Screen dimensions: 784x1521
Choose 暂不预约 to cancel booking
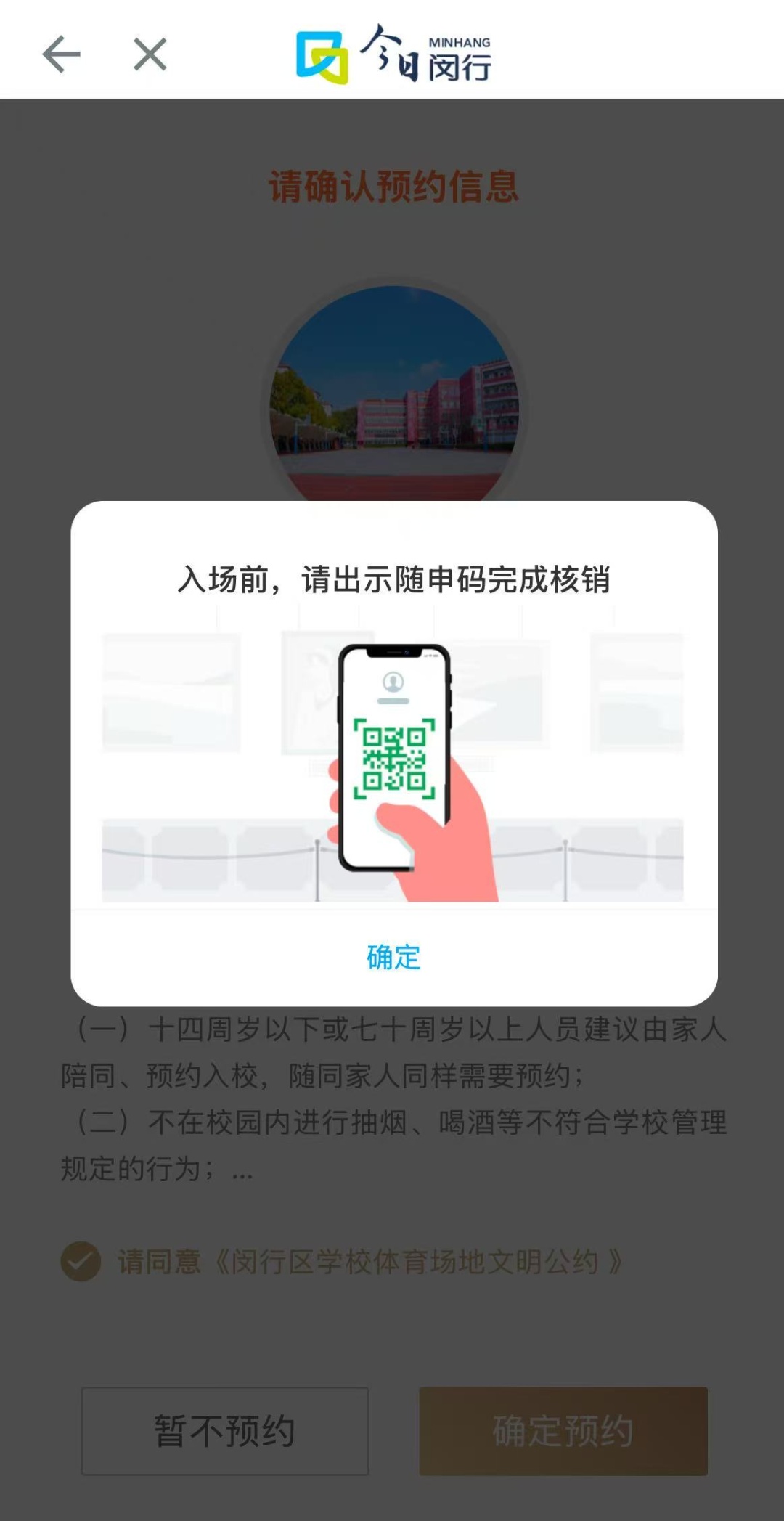pos(225,1430)
